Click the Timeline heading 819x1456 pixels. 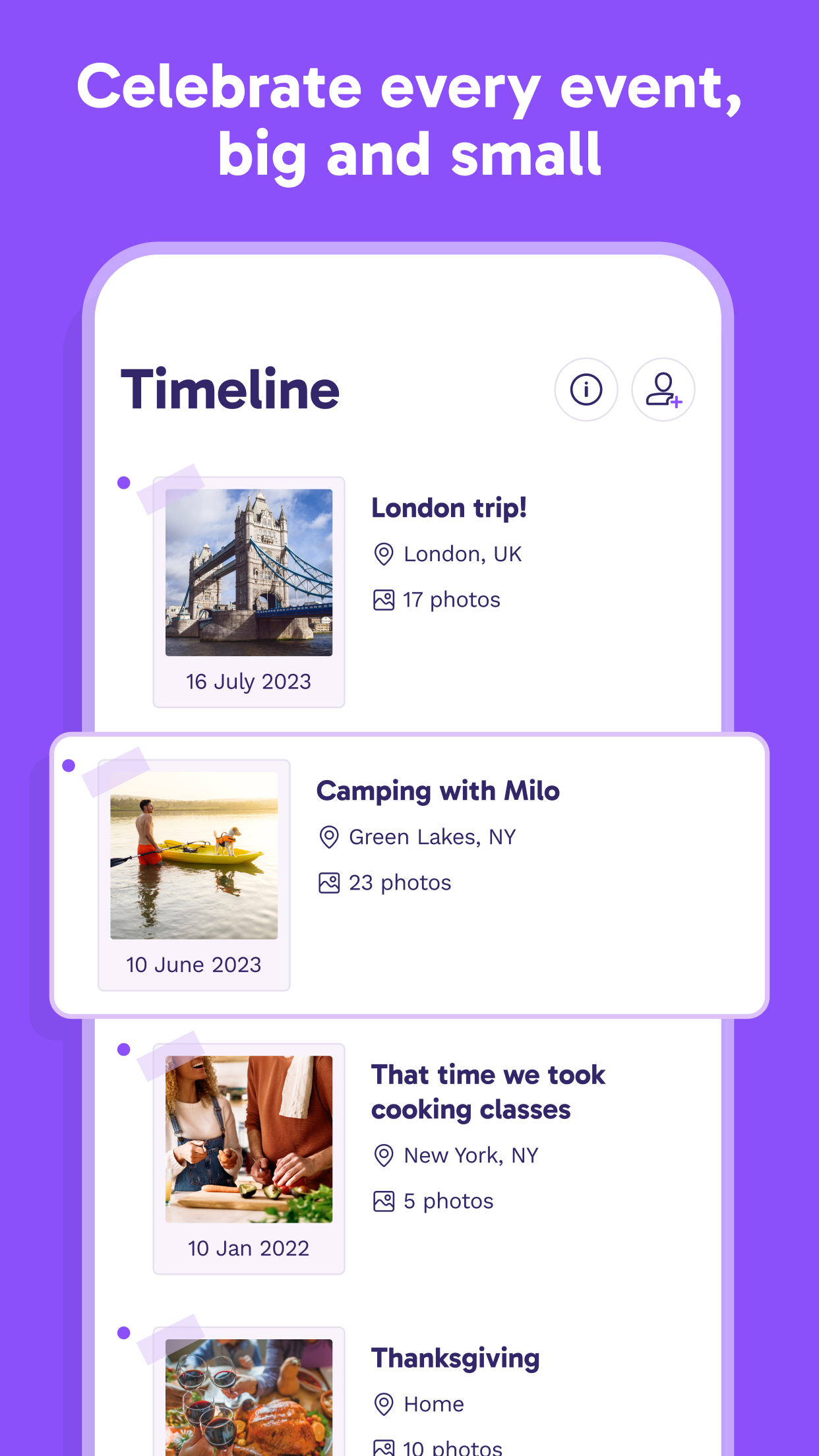tap(229, 390)
